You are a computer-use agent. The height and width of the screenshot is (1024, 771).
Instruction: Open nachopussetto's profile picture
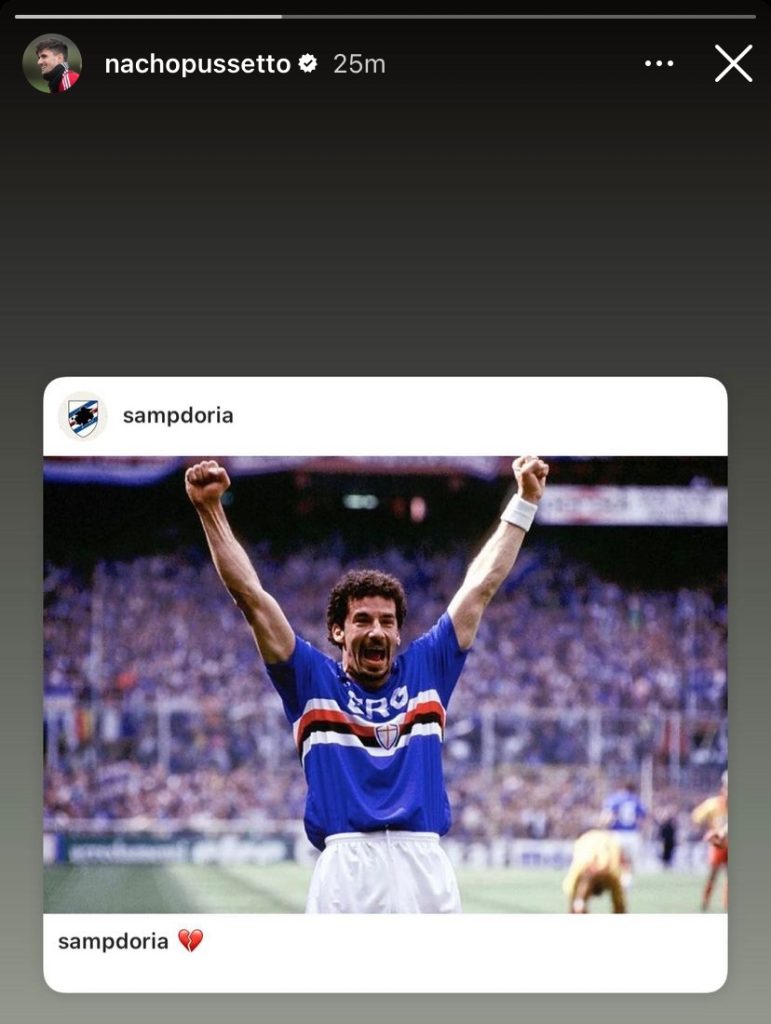(x=52, y=64)
